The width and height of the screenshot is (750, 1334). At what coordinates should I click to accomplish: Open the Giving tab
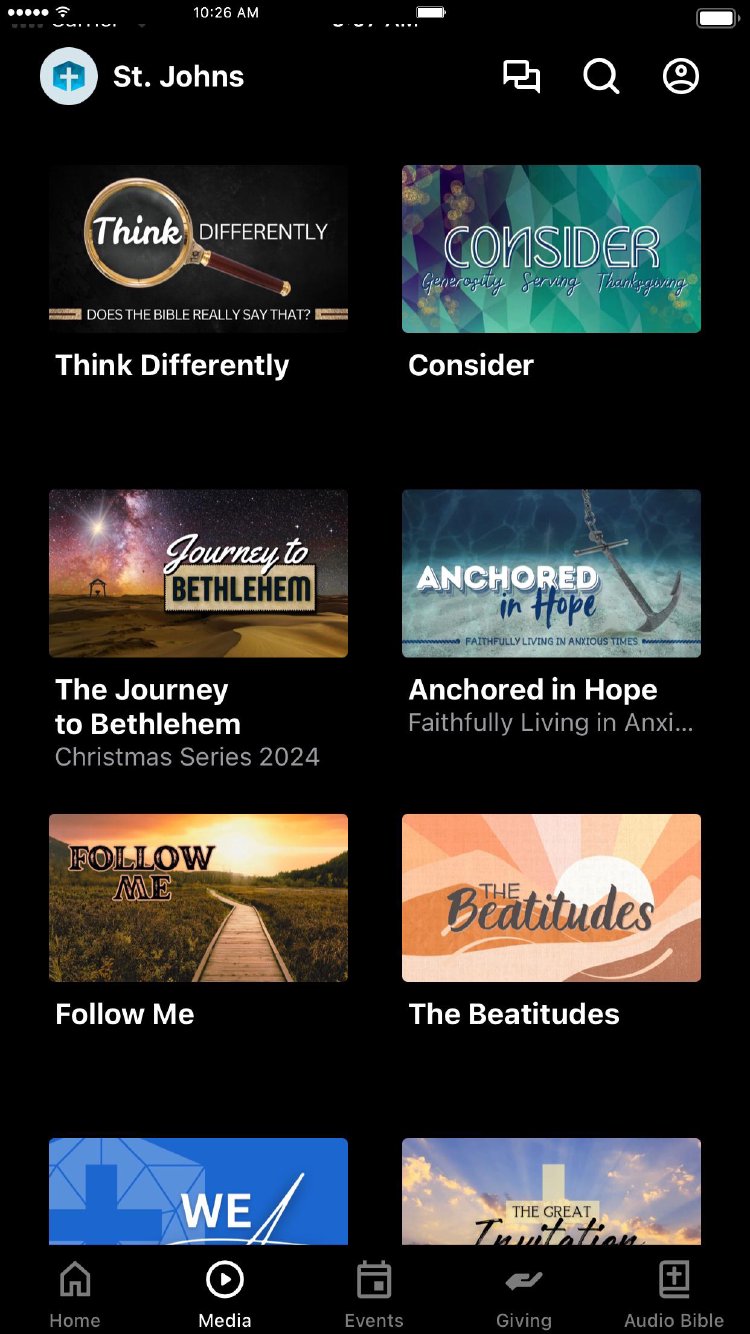[524, 1293]
